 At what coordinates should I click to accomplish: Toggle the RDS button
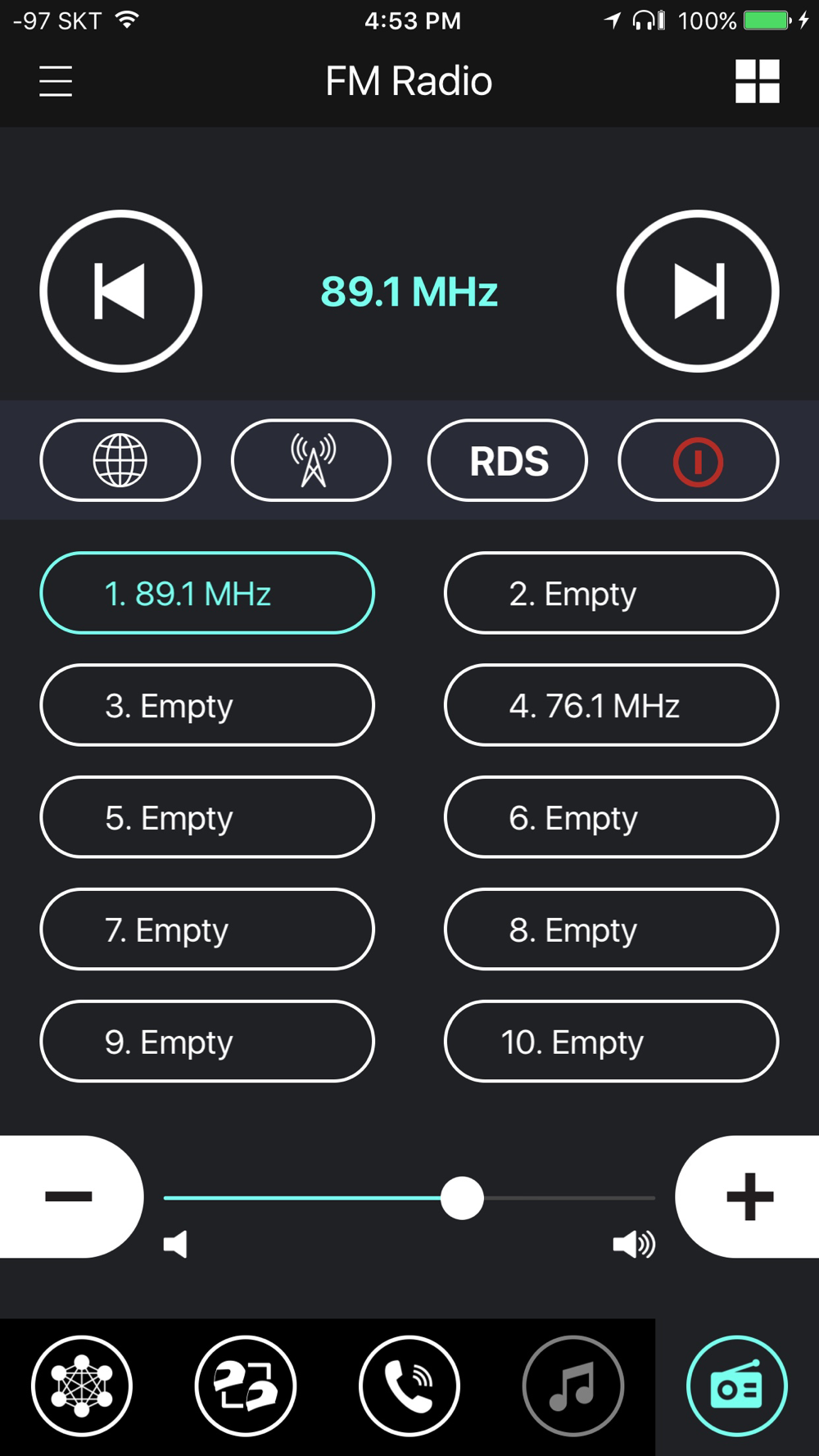(x=508, y=460)
